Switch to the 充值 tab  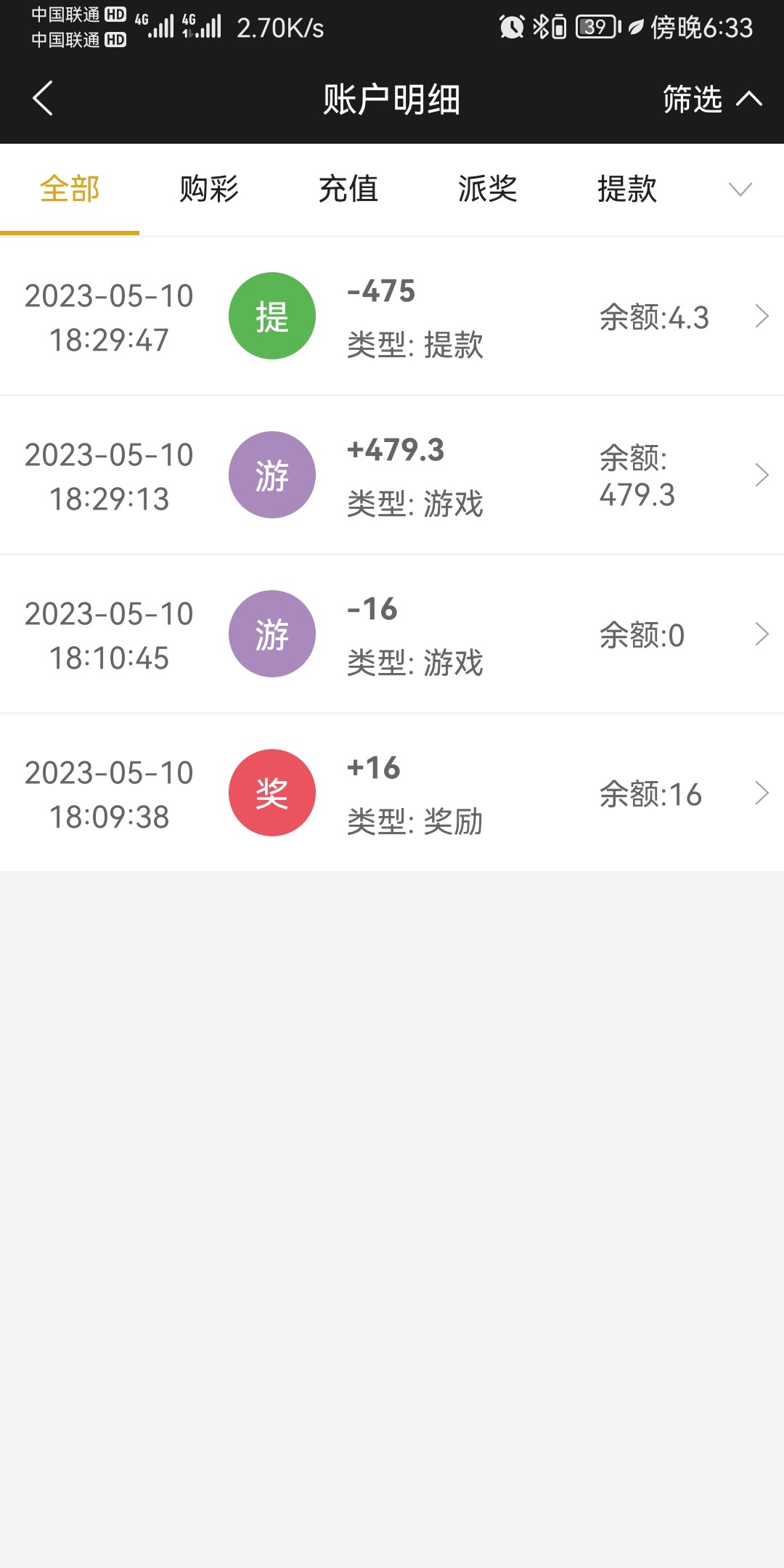(x=349, y=190)
